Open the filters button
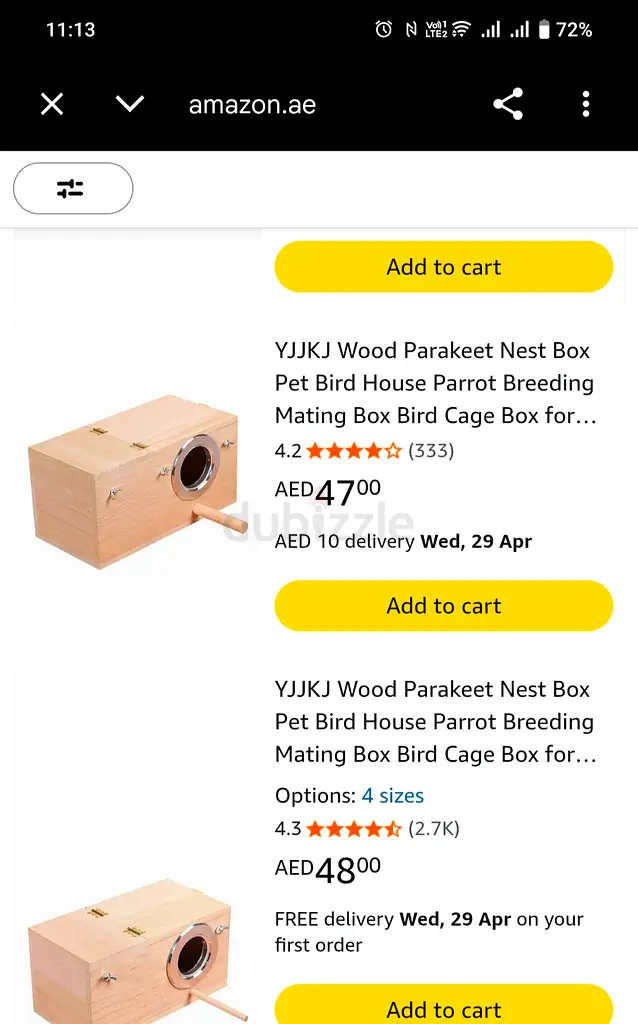This screenshot has width=638, height=1024. coord(73,188)
